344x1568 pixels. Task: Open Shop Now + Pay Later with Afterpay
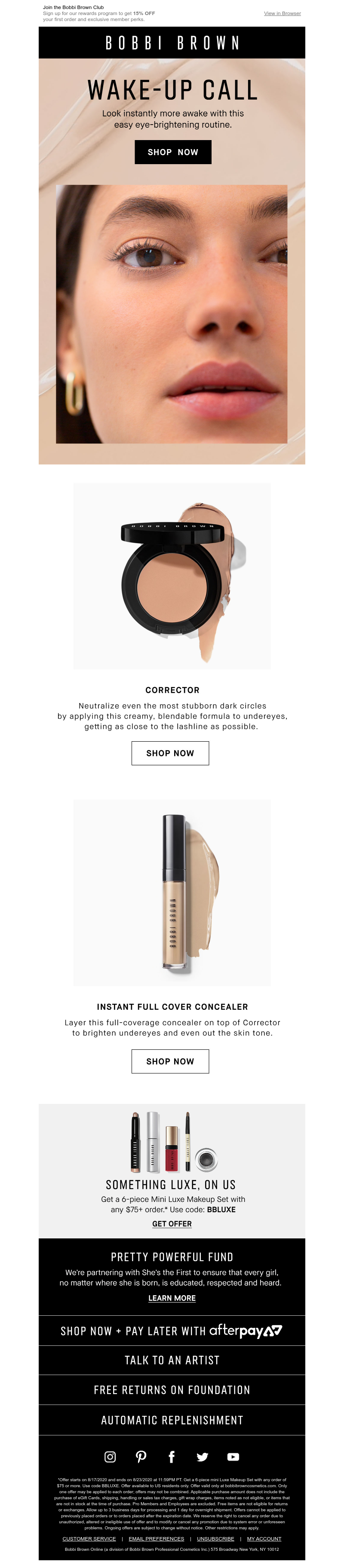[x=172, y=1331]
